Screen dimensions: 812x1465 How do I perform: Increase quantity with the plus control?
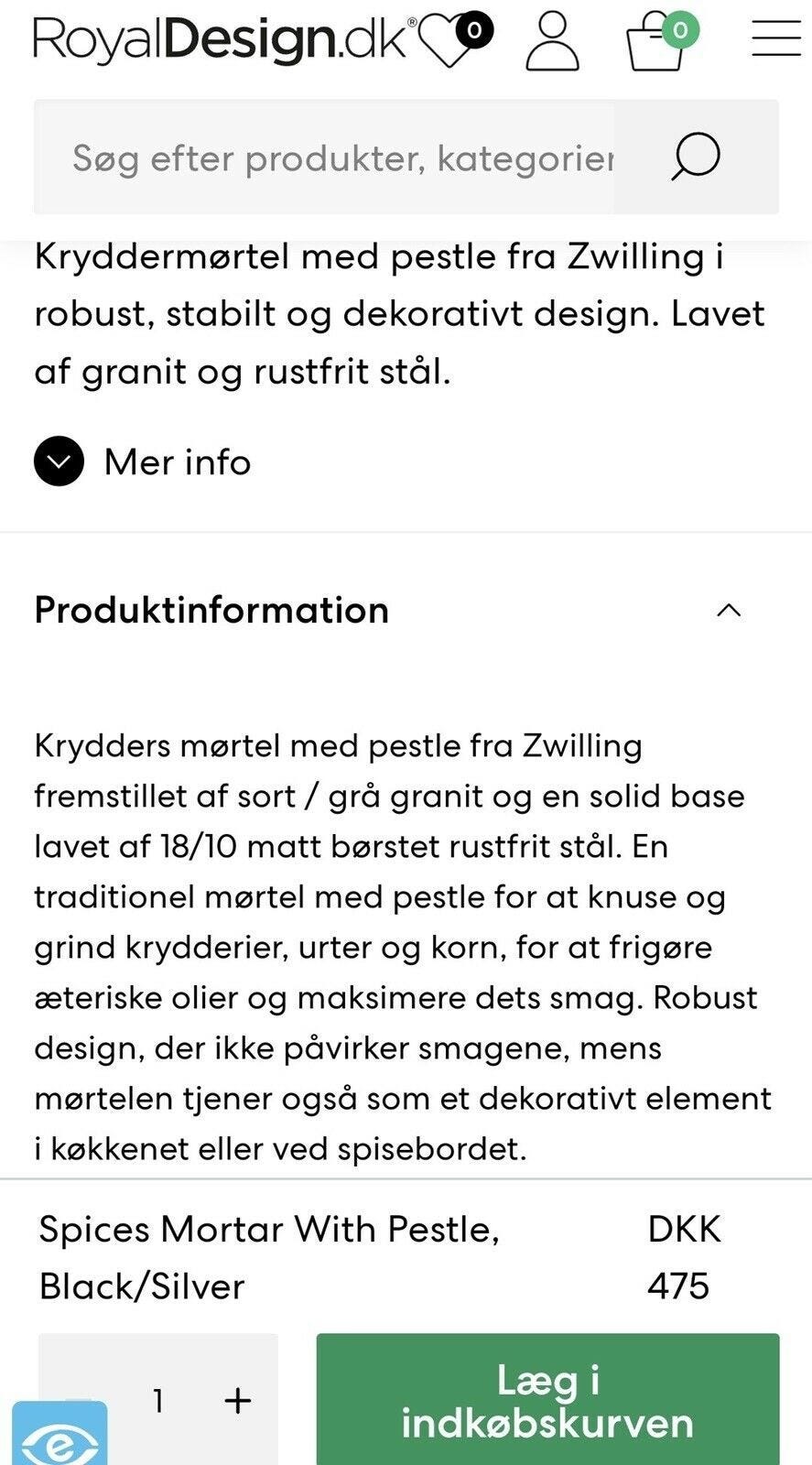(236, 1399)
